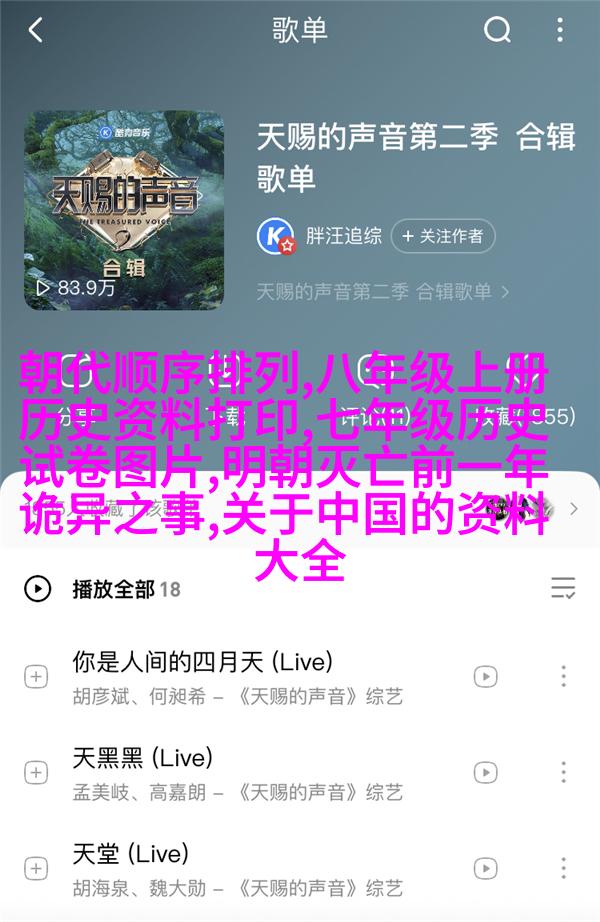Image resolution: width=600 pixels, height=922 pixels.
Task: Open more options for 天堂
Action: click(x=564, y=867)
